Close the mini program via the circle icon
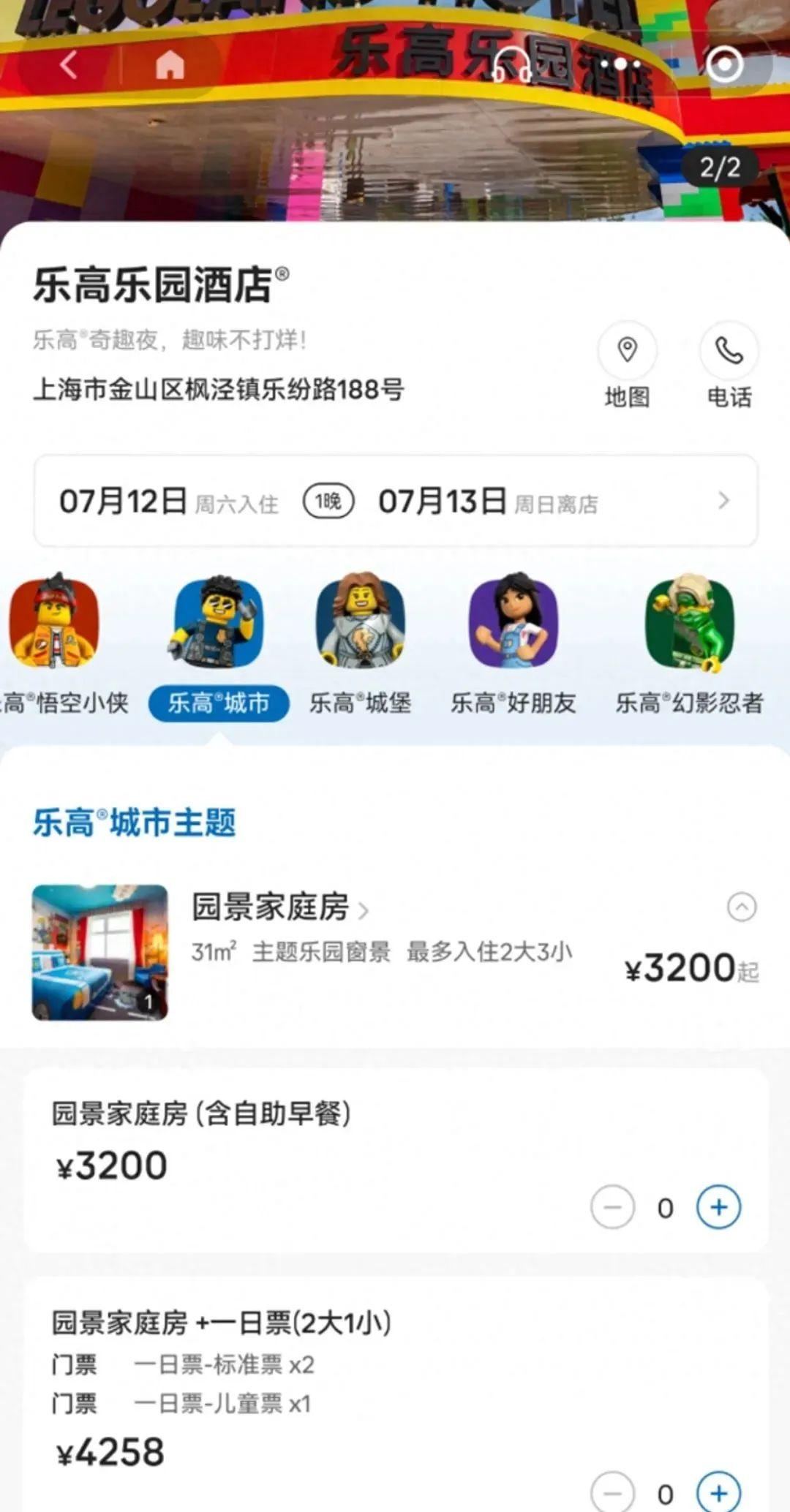This screenshot has height=1512, width=790. click(724, 65)
